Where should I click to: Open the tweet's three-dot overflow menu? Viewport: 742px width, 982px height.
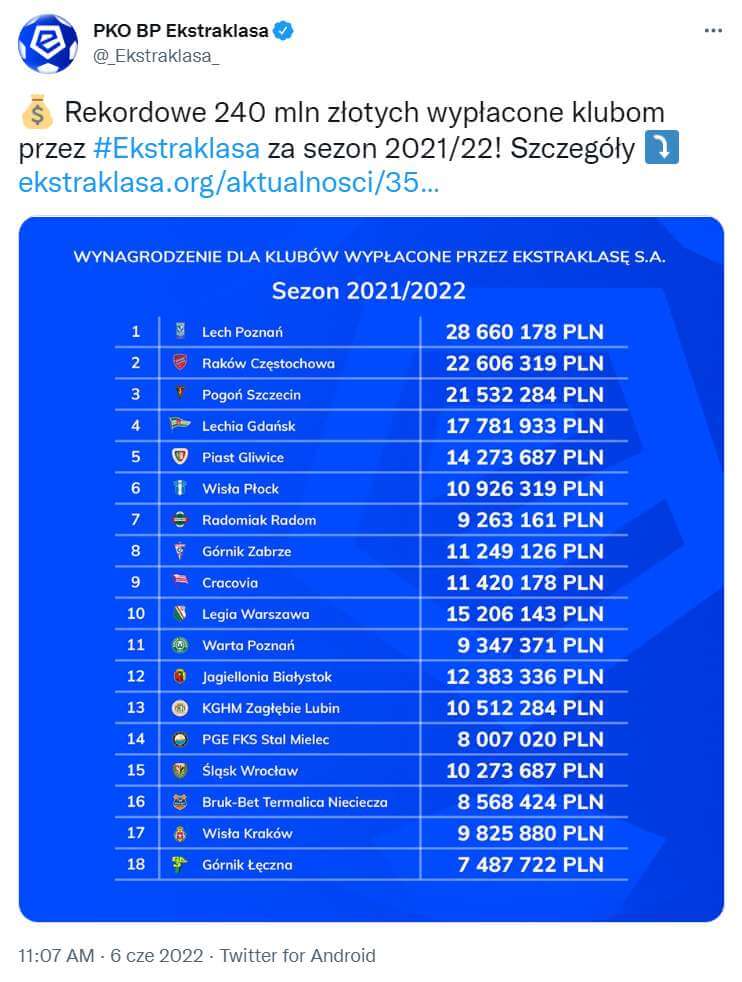pyautogui.click(x=712, y=31)
